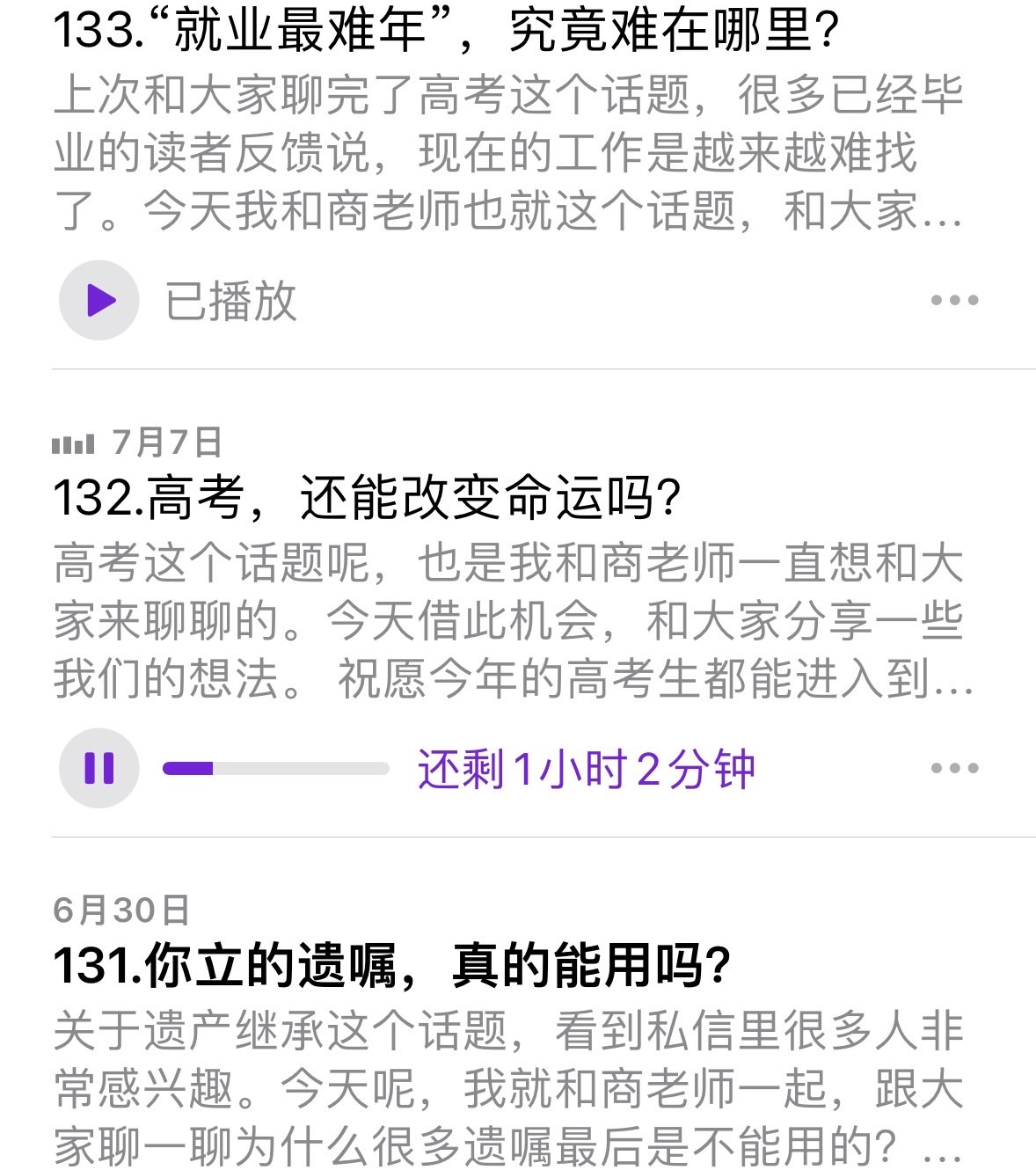
Task: Play episode 133 about 就业最难年
Action: click(99, 300)
